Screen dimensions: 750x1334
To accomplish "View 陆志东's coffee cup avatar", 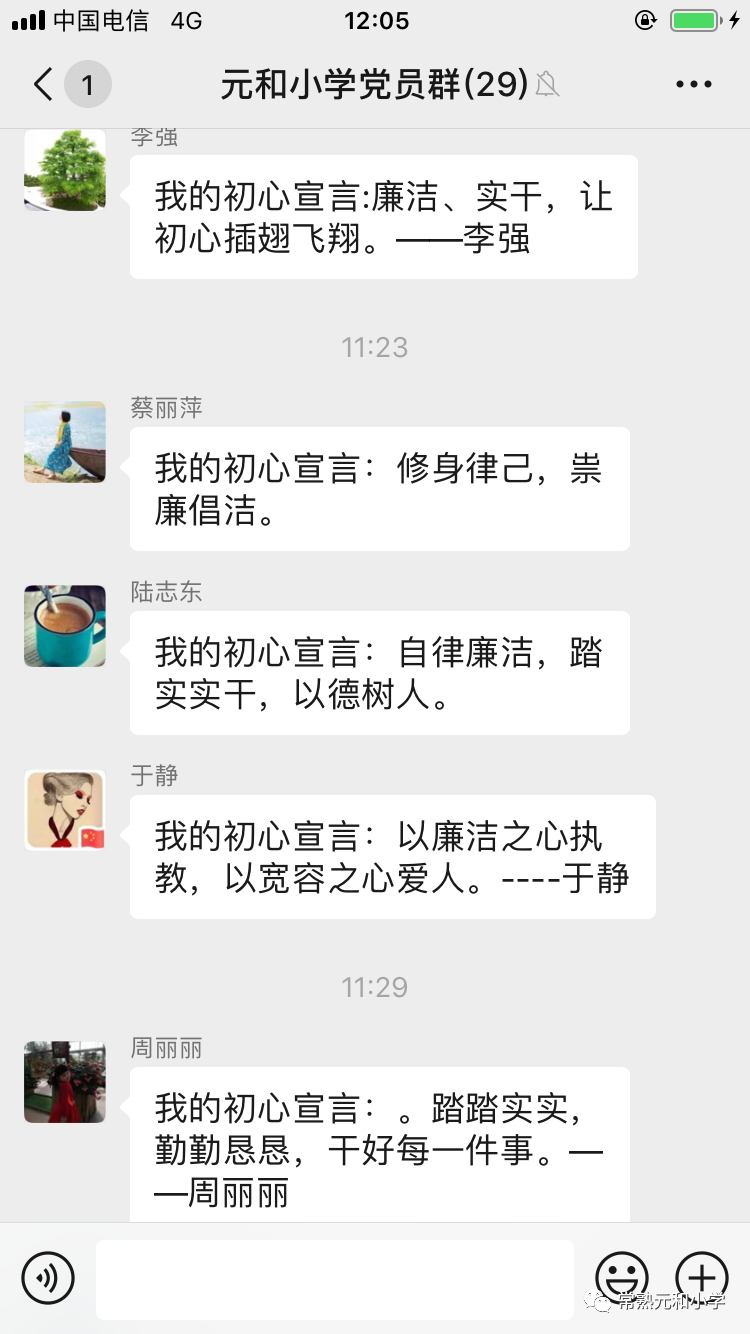I will coord(65,626).
